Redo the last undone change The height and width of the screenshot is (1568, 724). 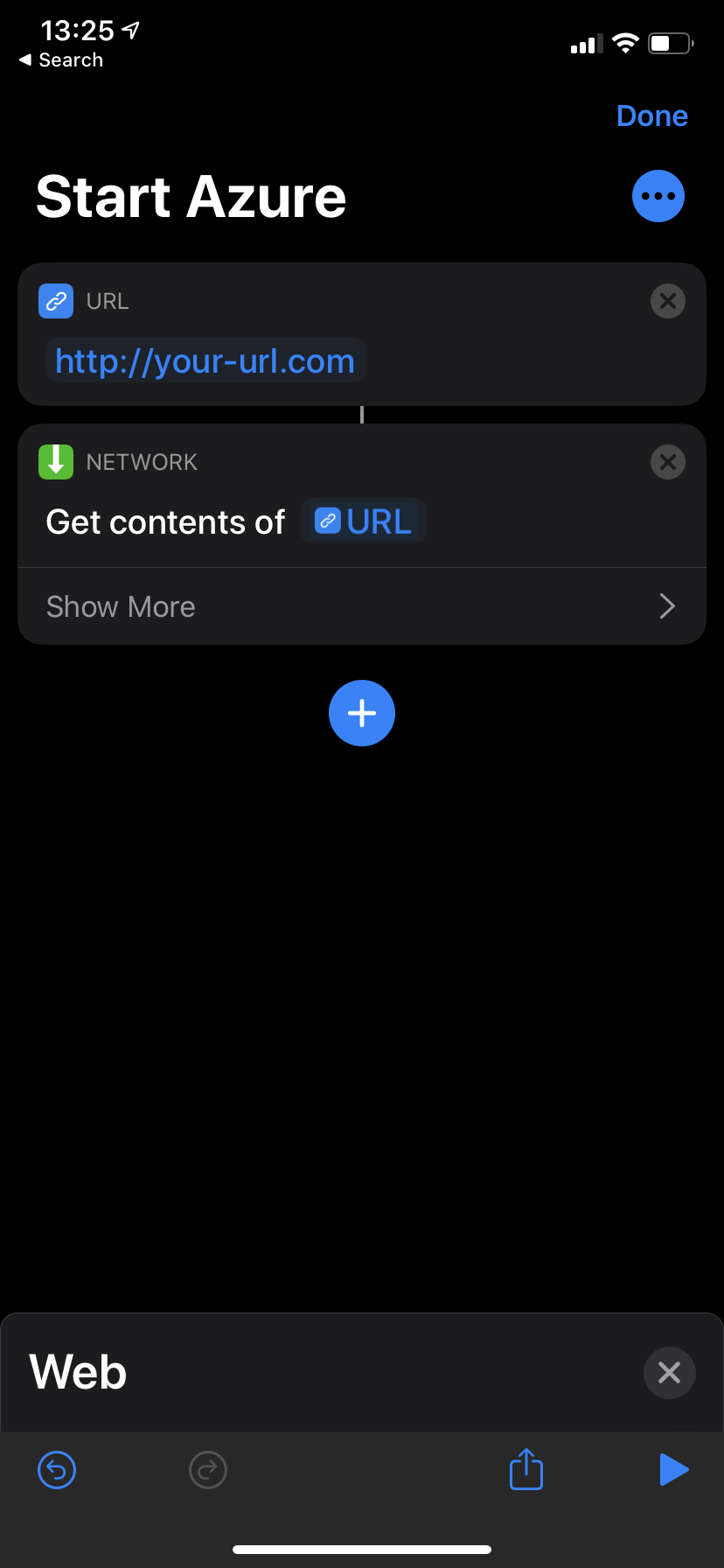[x=208, y=1469]
